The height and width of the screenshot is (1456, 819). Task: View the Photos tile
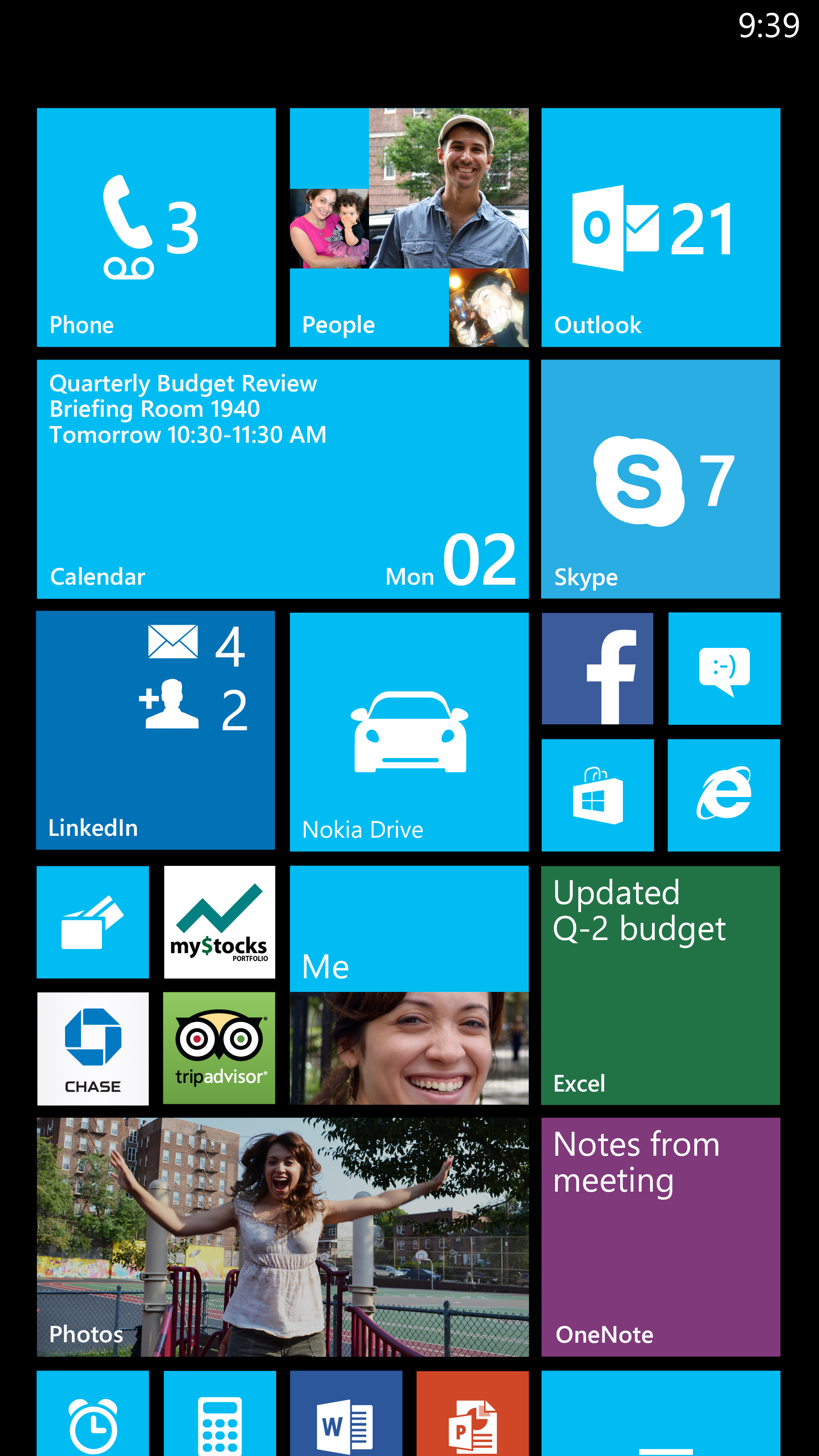[283, 1237]
